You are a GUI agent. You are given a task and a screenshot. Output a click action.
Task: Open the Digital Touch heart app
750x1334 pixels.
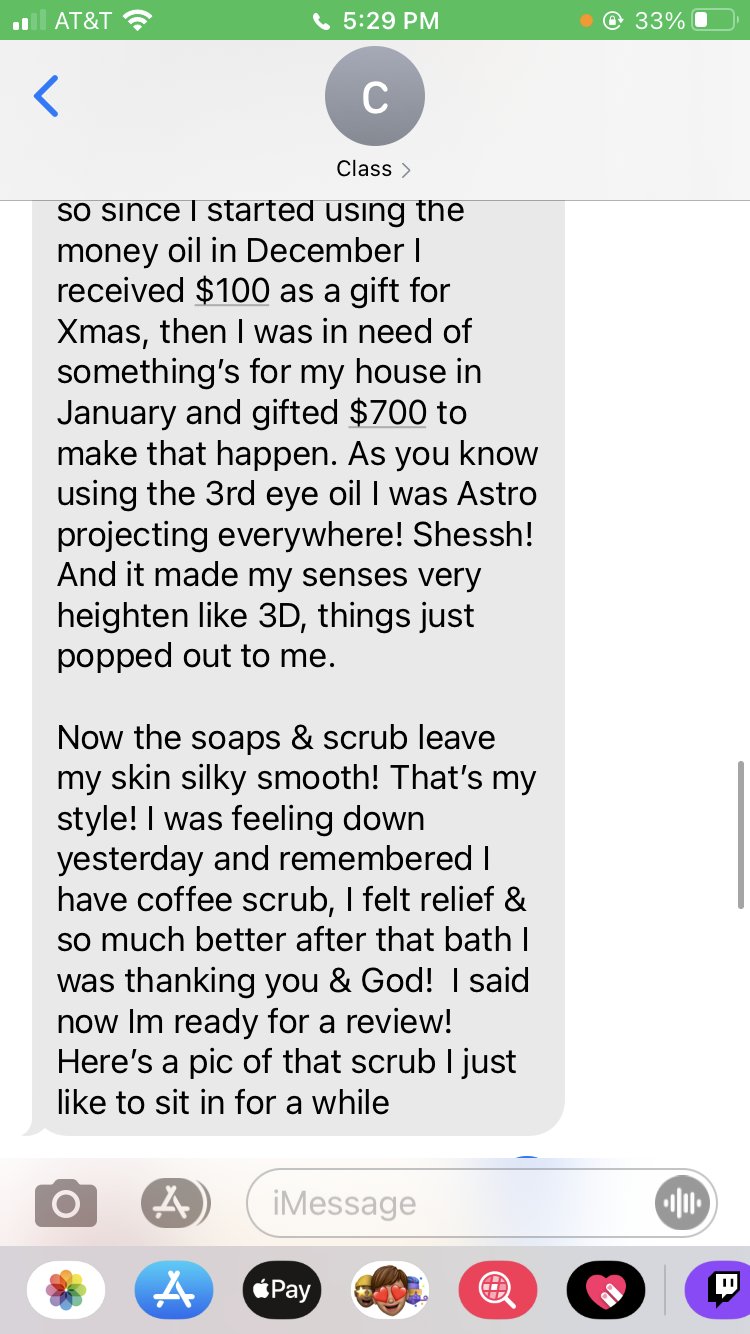point(605,1290)
